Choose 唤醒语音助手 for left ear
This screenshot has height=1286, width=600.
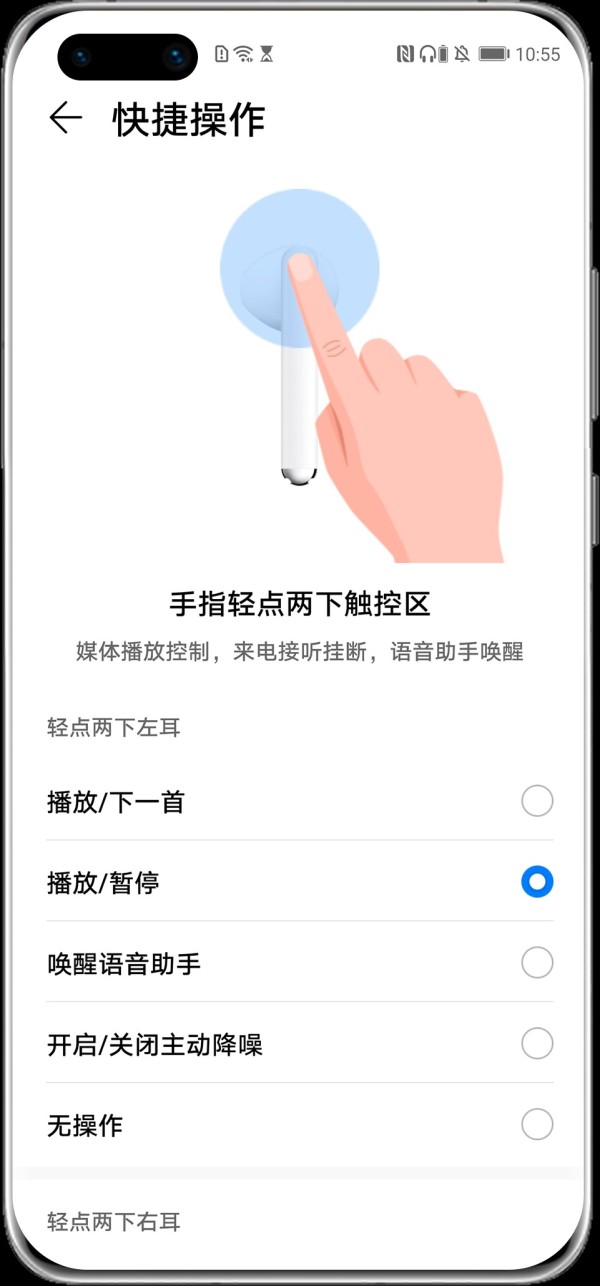click(537, 963)
